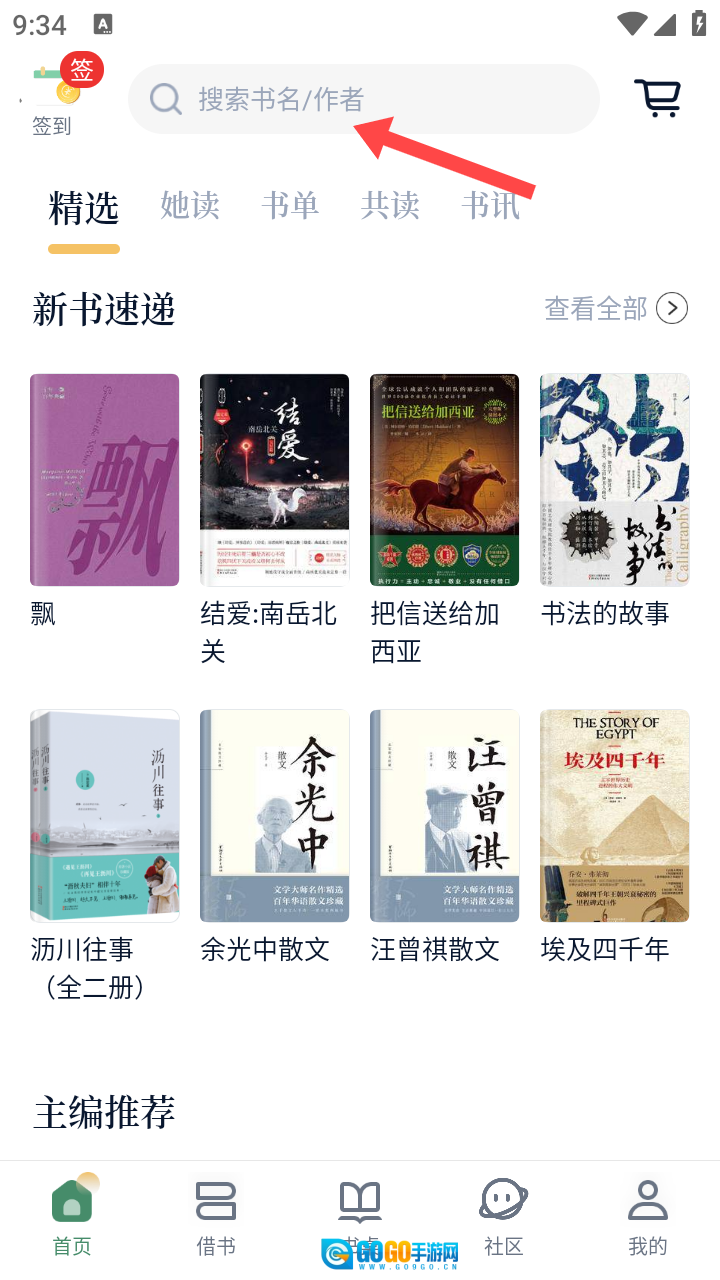View all in 新书速递 via 查看全部

tap(615, 309)
